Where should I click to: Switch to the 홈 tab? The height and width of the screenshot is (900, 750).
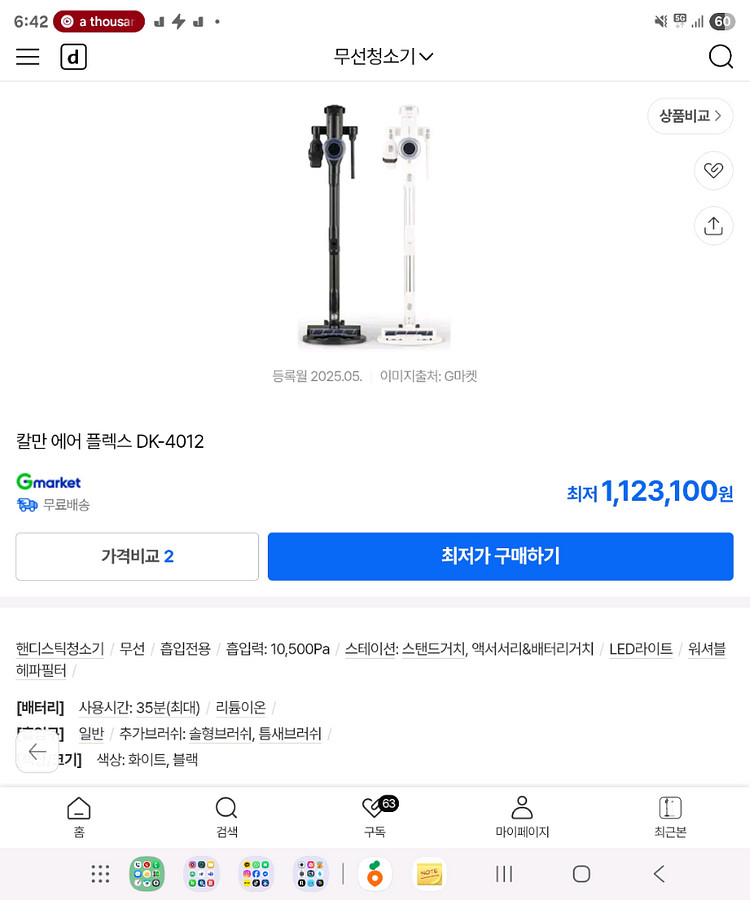click(x=78, y=817)
